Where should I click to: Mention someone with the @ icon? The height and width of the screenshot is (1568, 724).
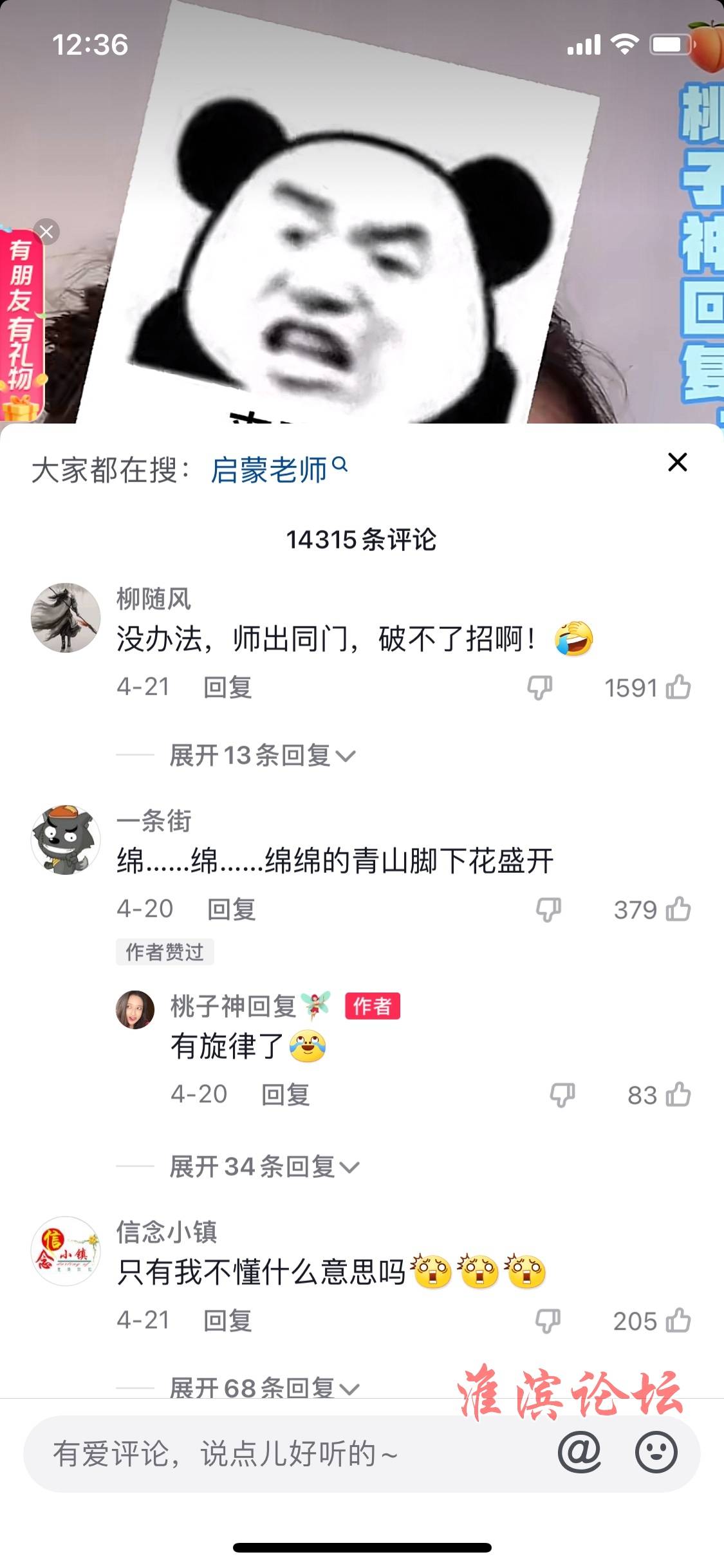[579, 1453]
